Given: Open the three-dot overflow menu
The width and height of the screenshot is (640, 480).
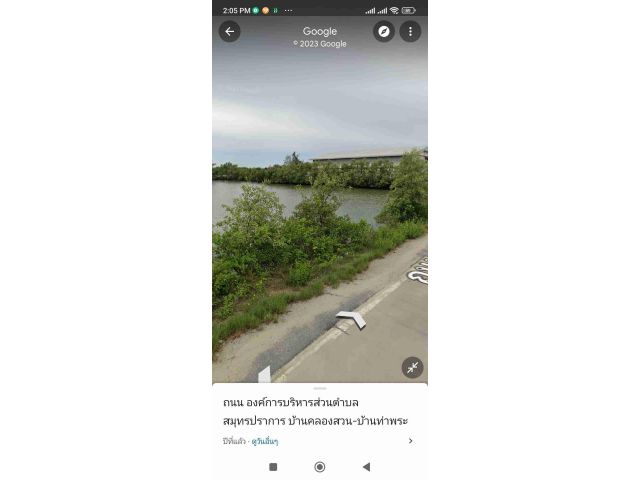Looking at the screenshot, I should coord(410,31).
